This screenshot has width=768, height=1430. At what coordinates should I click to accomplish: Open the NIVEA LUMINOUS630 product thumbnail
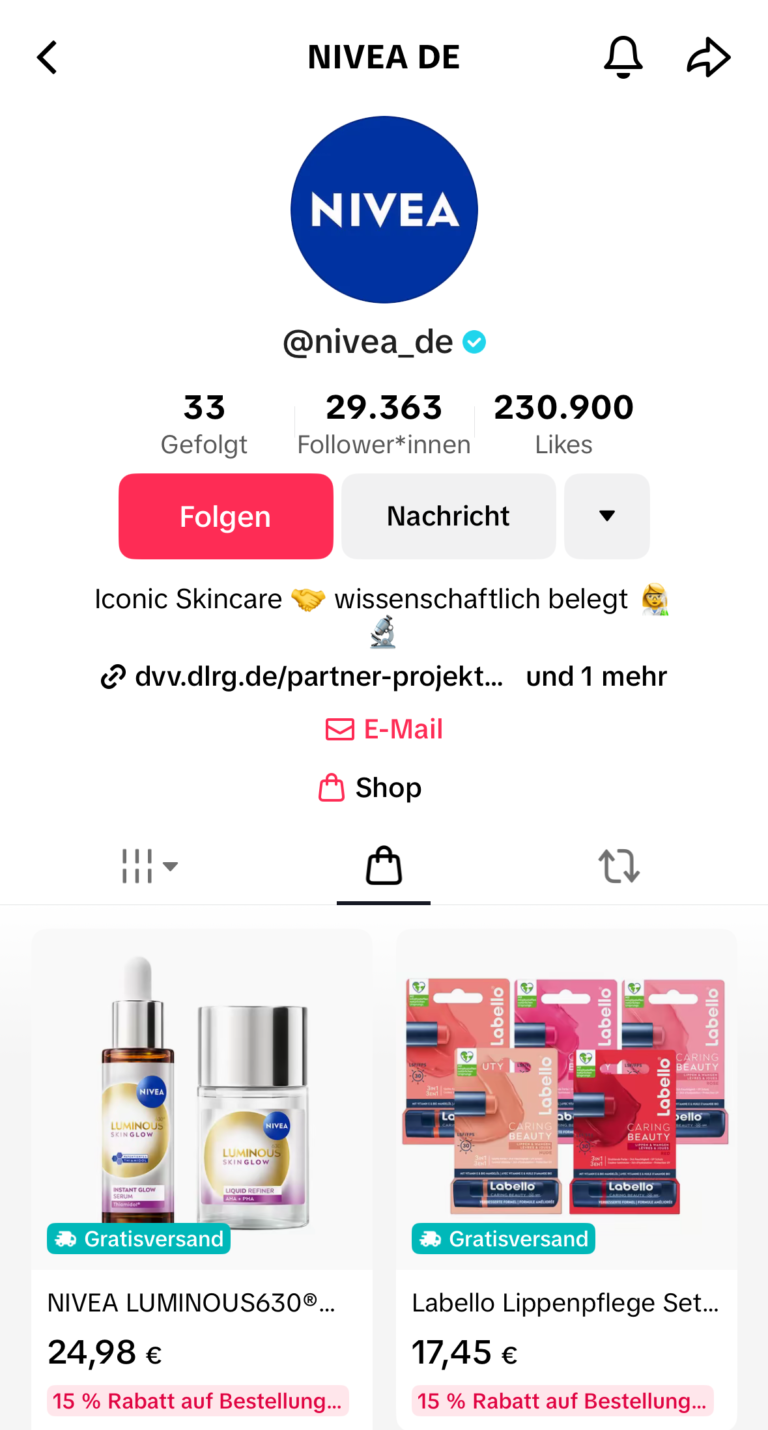coord(201,1090)
